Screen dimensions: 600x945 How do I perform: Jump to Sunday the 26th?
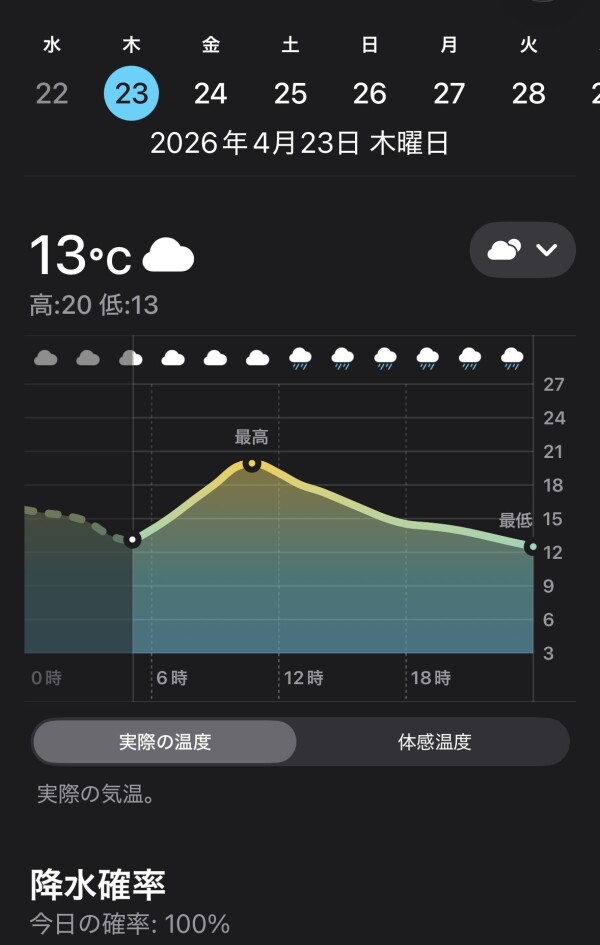369,93
